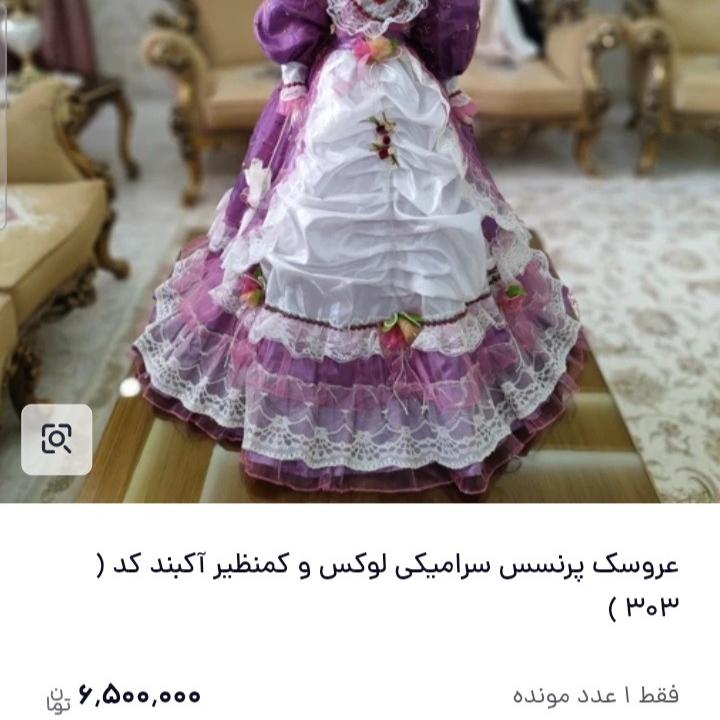The image size is (720, 720).
Task: Open visual search for similar products
Action: tap(57, 438)
